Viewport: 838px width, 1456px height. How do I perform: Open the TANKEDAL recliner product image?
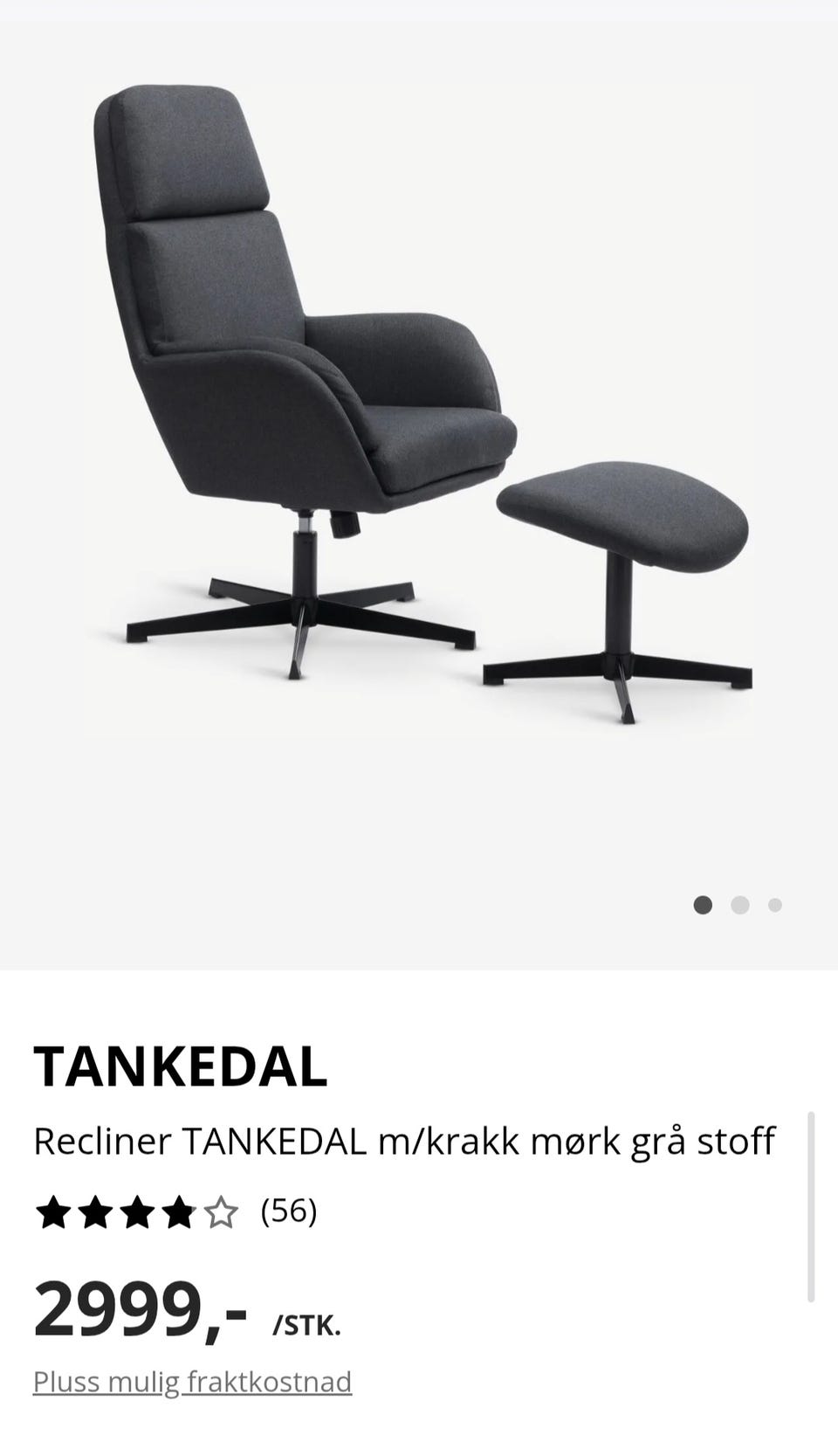click(419, 495)
